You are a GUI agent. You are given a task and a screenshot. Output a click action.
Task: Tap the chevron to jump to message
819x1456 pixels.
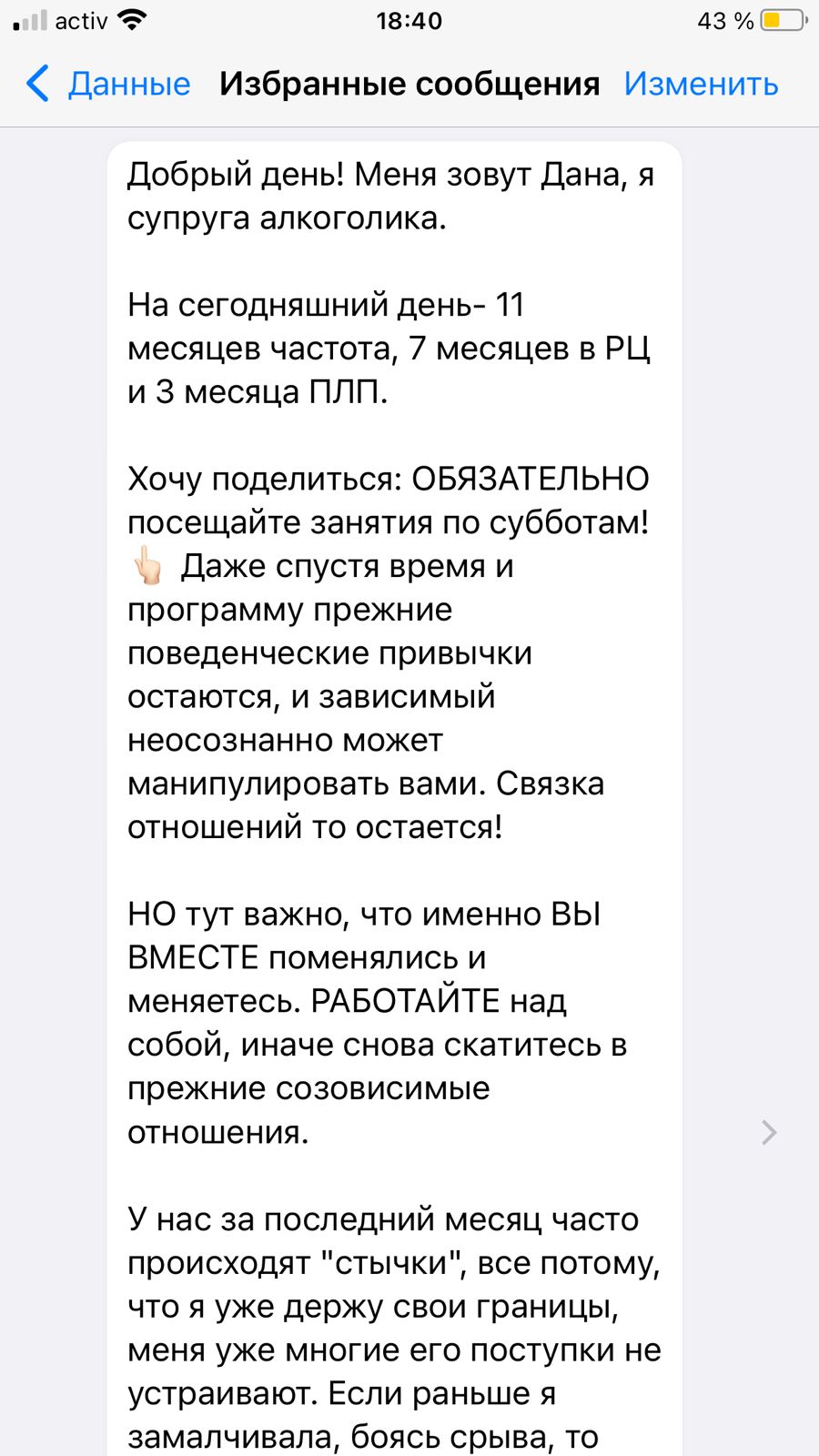[x=769, y=1132]
